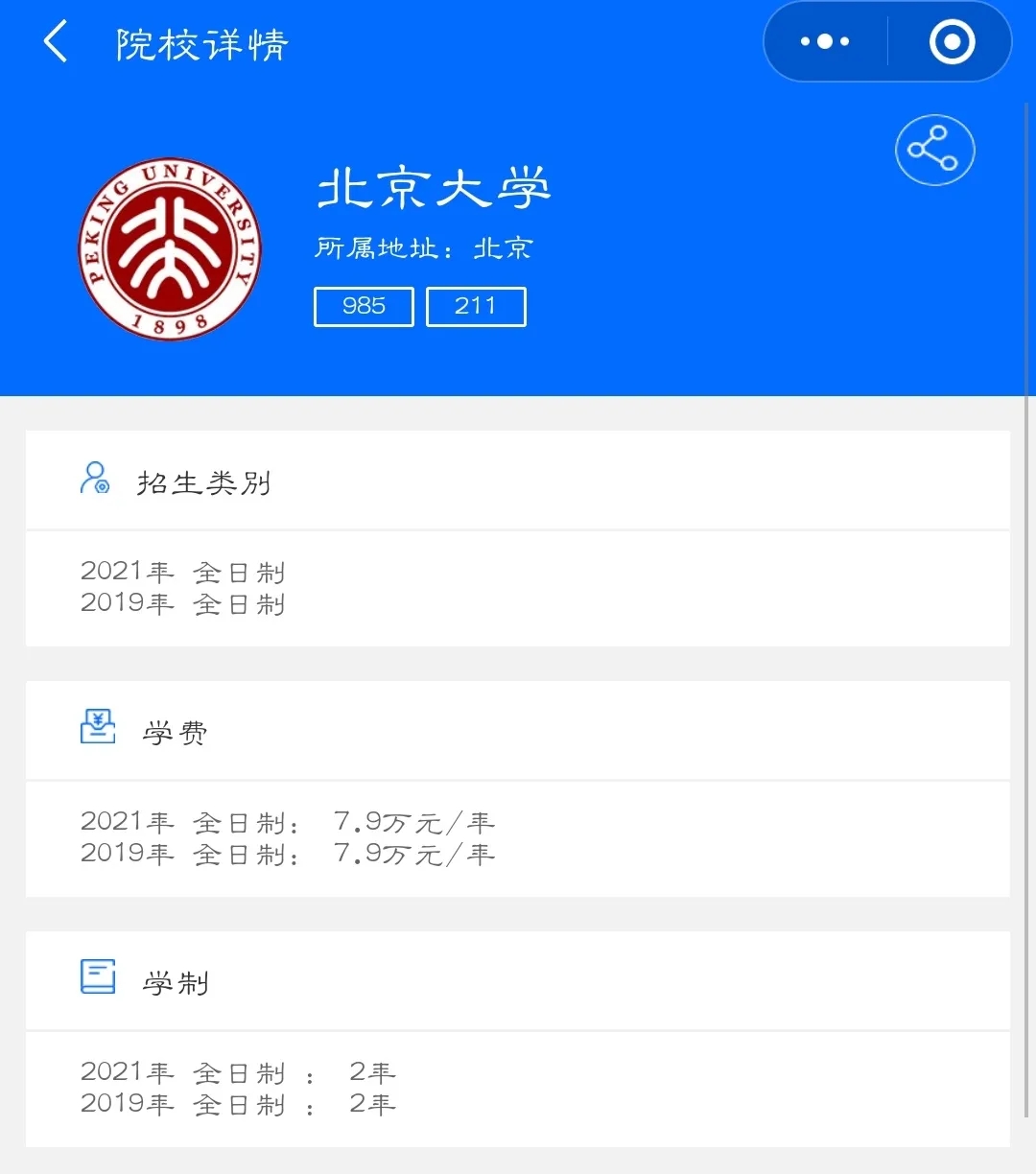Image resolution: width=1036 pixels, height=1174 pixels.
Task: Go back from 院校详情 page
Action: 56,43
